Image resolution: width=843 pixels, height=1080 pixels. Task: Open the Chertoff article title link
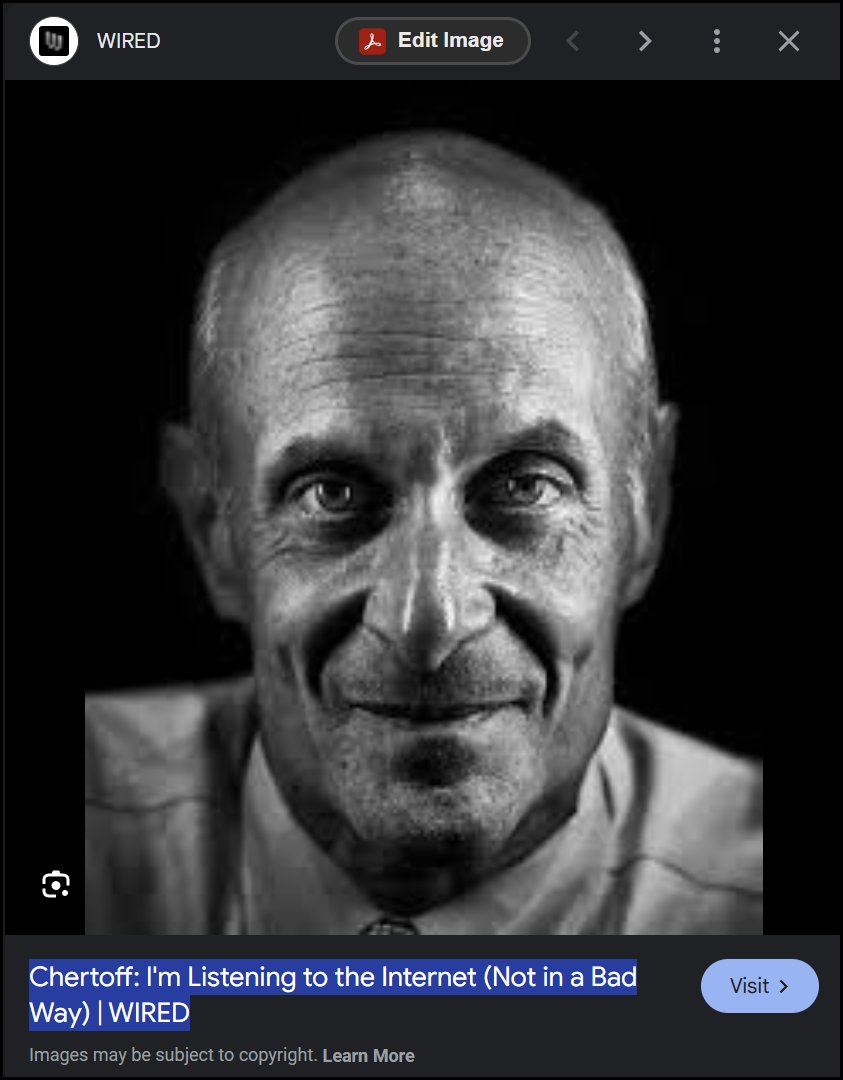point(332,994)
